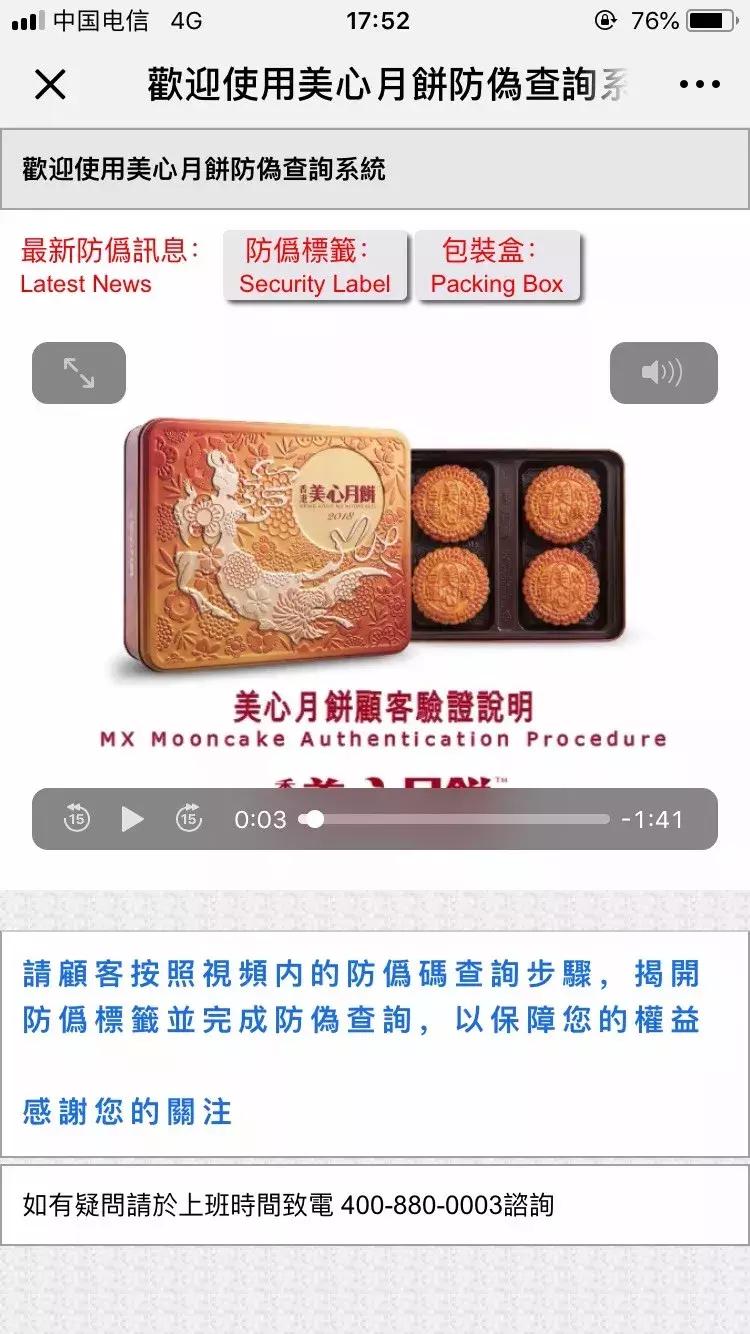Open the 防僞標籤 Security Label section
Screen dimensions: 750x1334
click(x=315, y=265)
